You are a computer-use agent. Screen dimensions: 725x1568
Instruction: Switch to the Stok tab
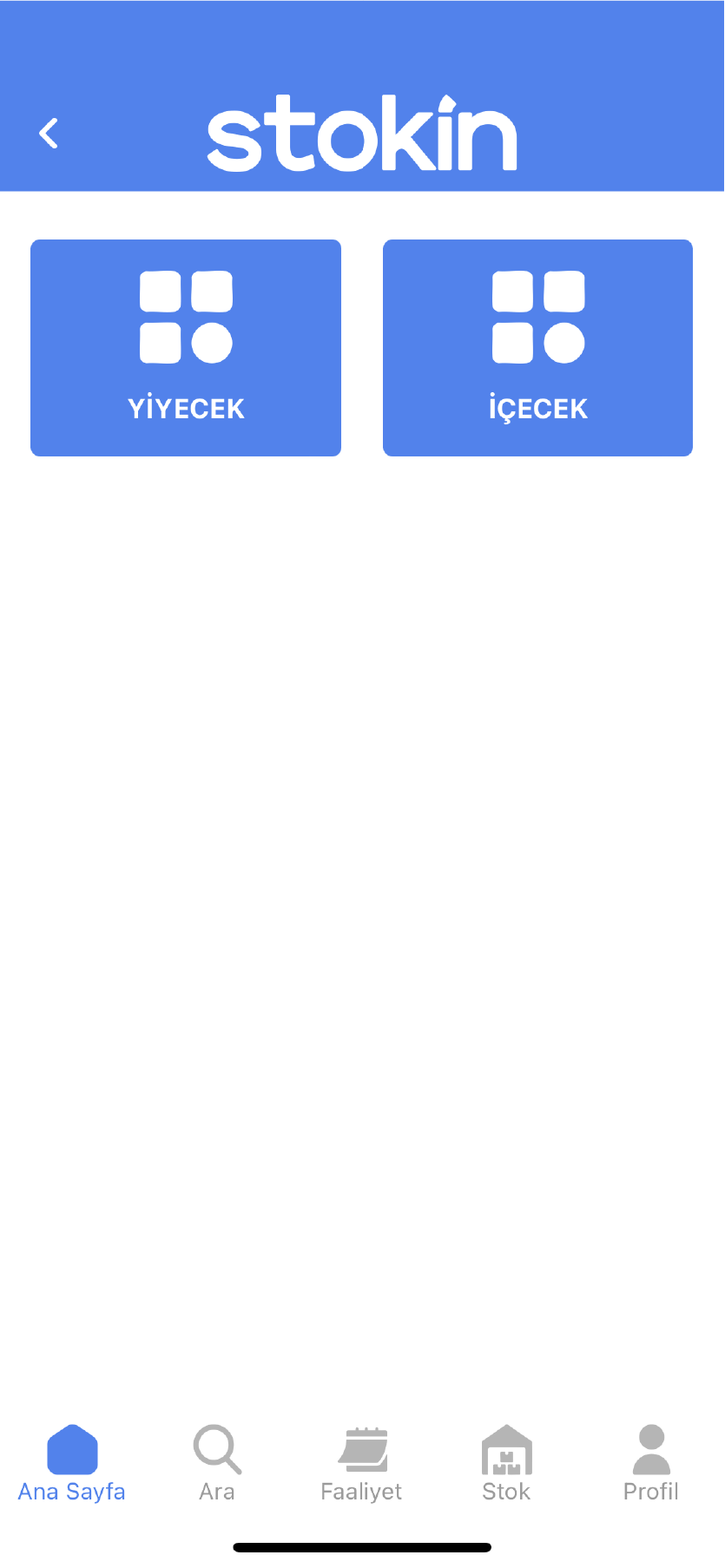[506, 1463]
